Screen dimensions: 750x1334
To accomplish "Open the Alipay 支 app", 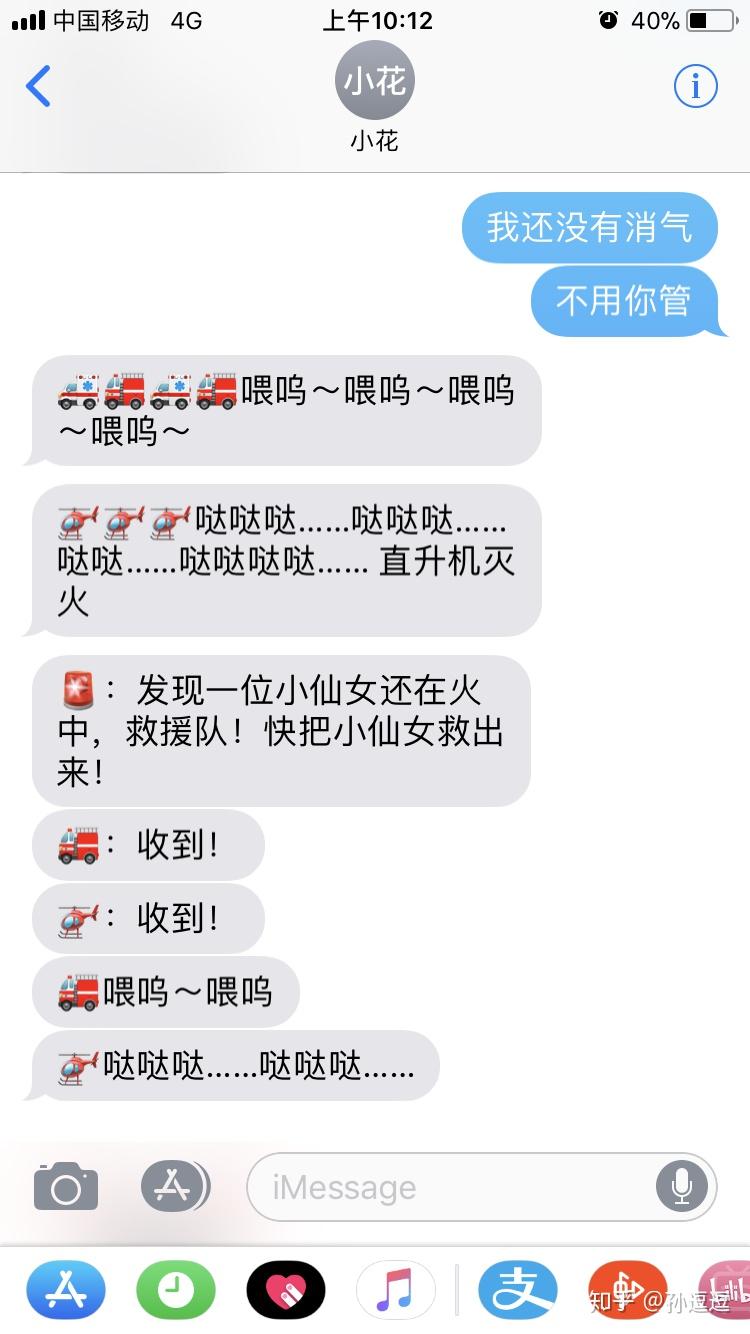I will point(518,1289).
